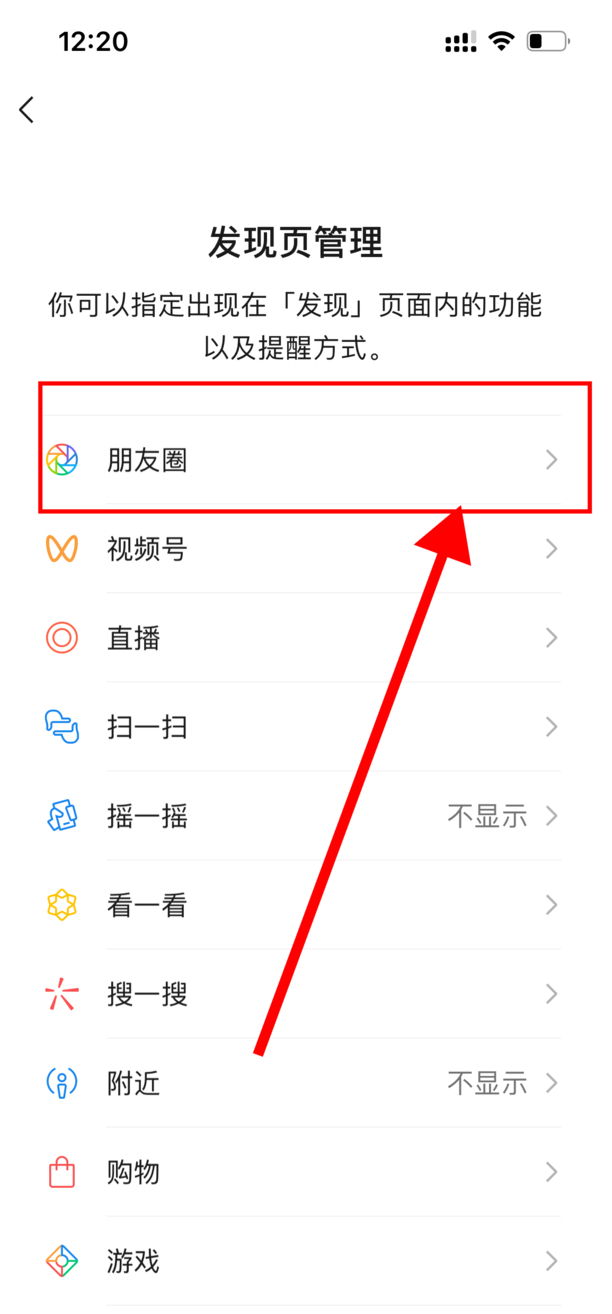Screen dimensions: 612x1314
Task: Select the 购物 row
Action: 300,1172
